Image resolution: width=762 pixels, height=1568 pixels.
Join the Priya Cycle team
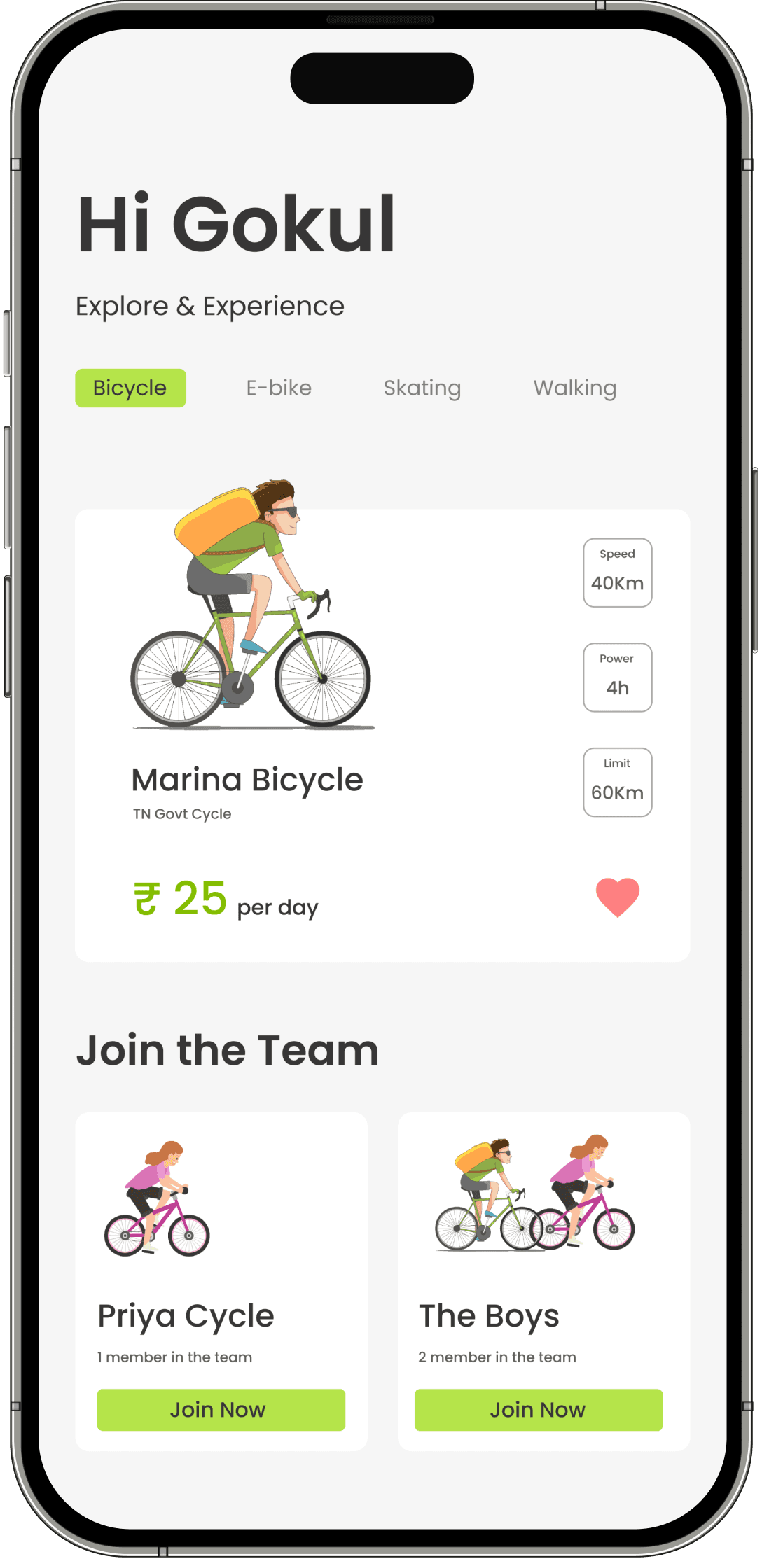(x=221, y=1410)
